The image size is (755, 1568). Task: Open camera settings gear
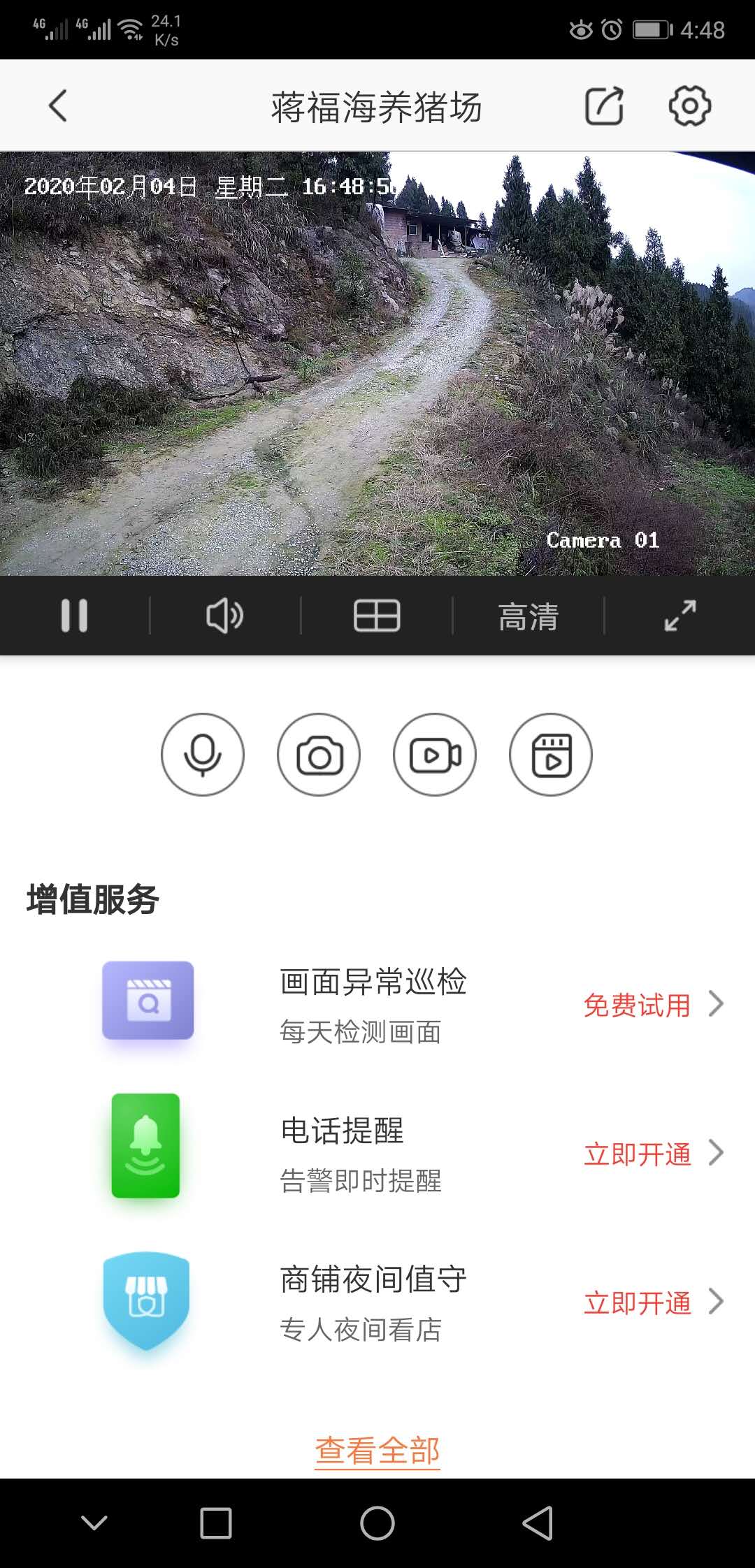(x=689, y=106)
